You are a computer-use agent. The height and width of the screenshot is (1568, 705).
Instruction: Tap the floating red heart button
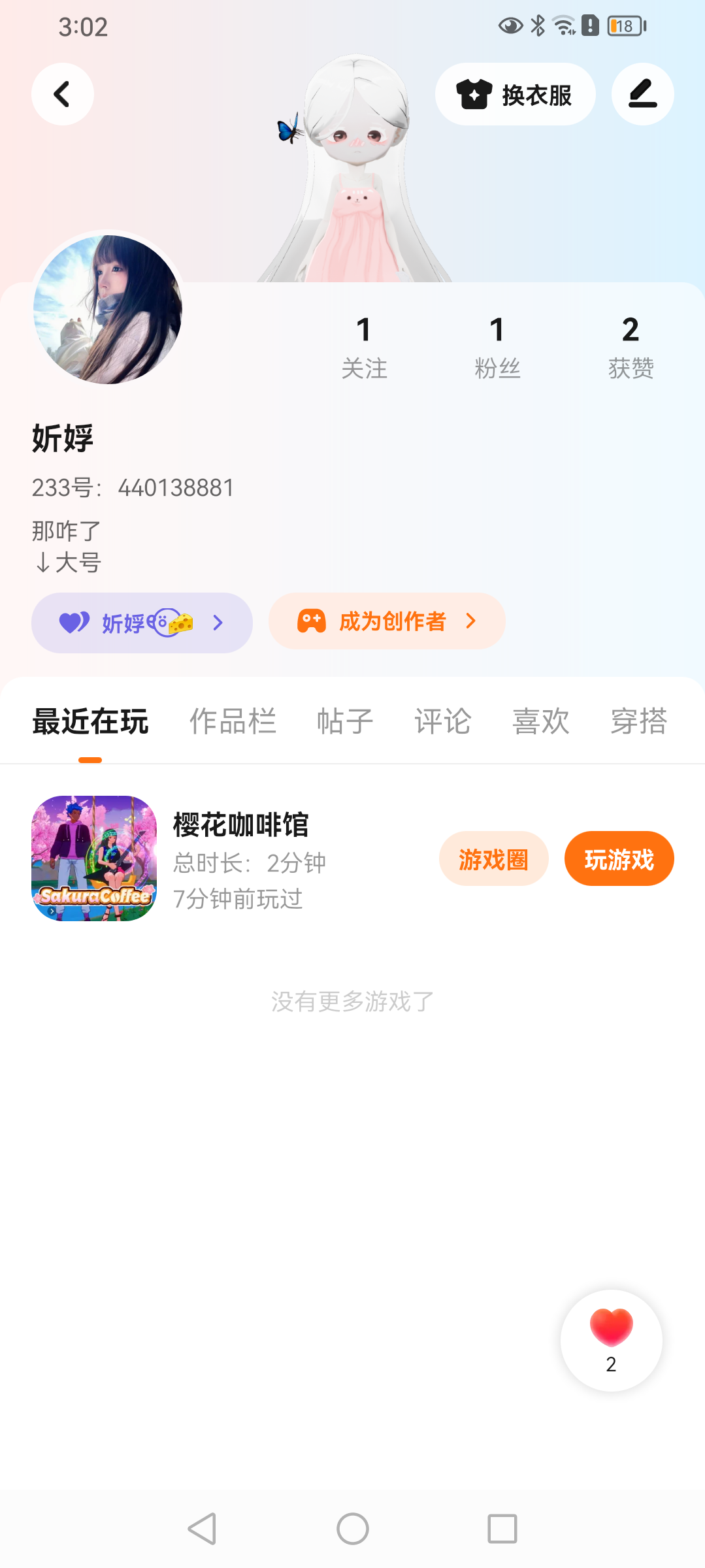[611, 1340]
